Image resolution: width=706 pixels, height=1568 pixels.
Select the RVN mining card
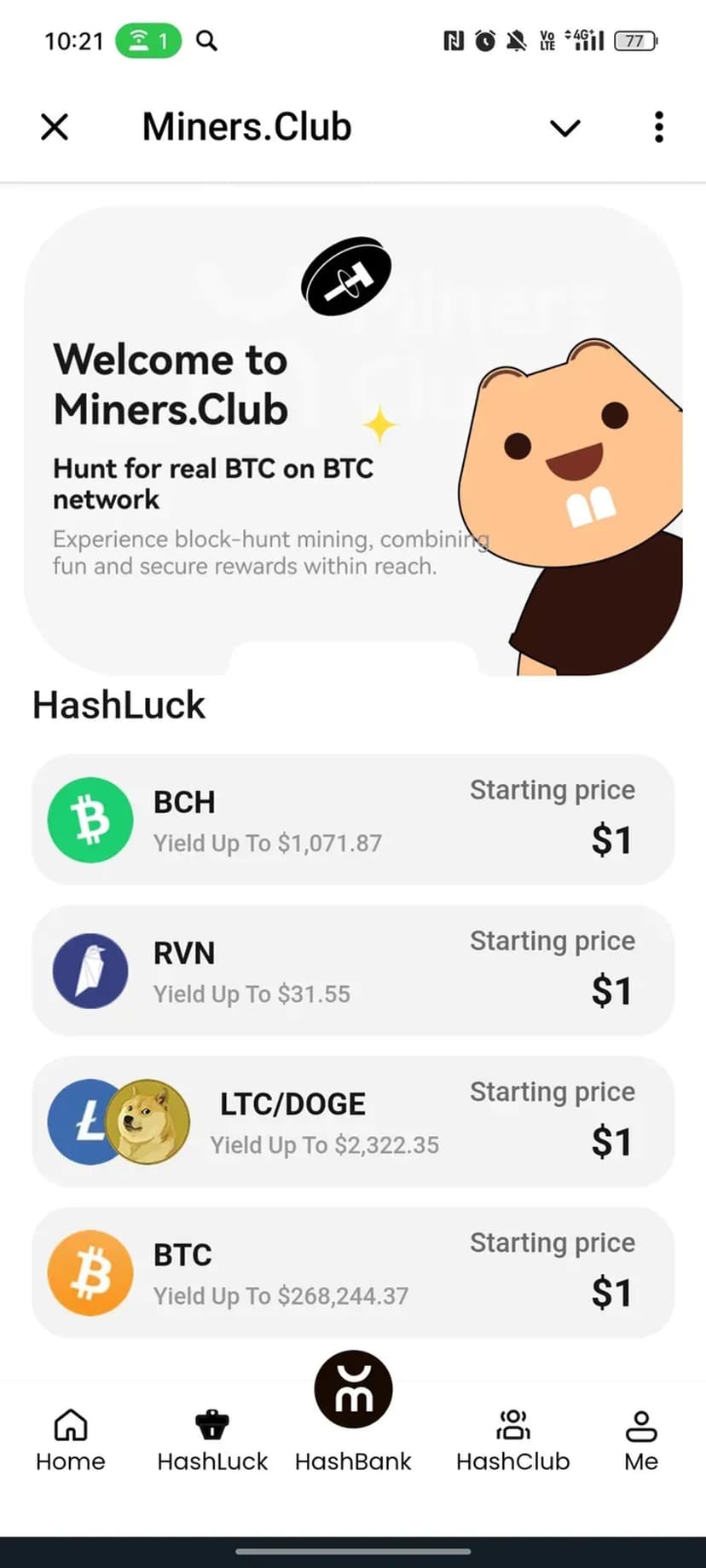point(353,971)
